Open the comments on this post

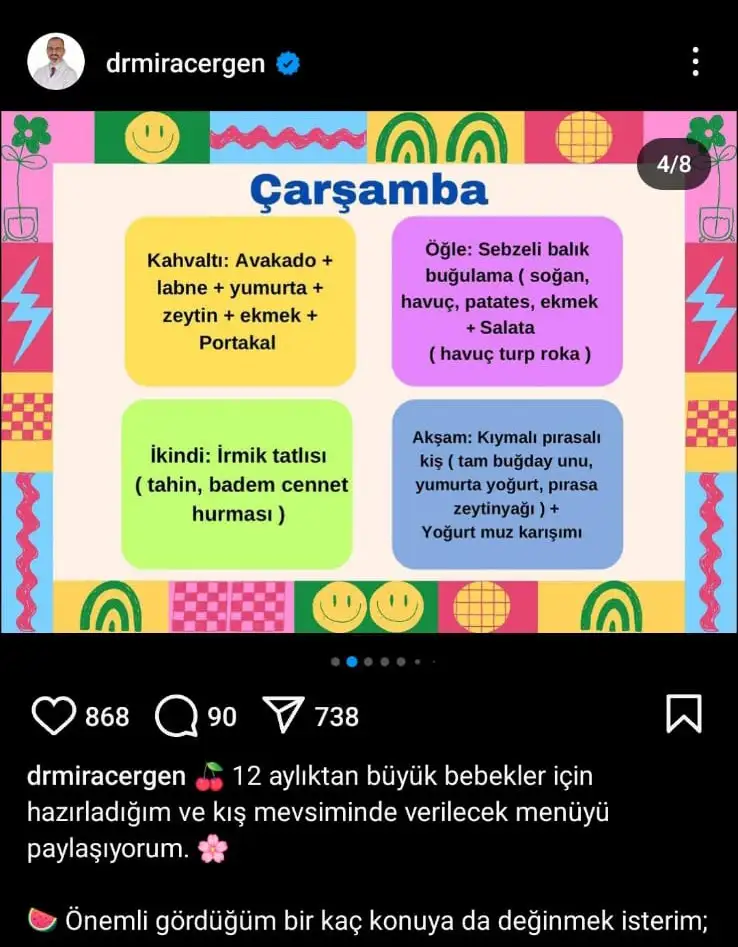(x=177, y=716)
